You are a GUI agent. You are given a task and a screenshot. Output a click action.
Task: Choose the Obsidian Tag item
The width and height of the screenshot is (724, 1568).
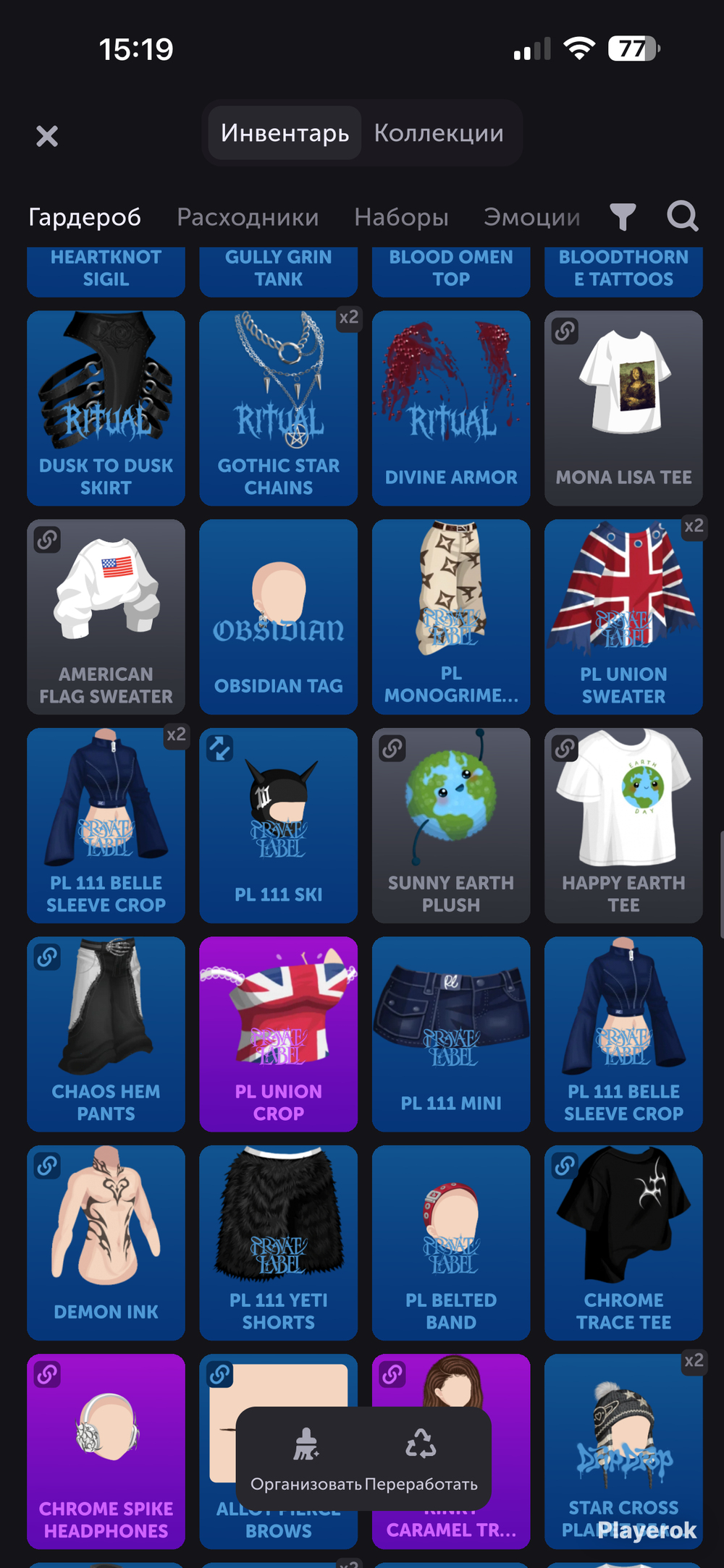tap(279, 616)
